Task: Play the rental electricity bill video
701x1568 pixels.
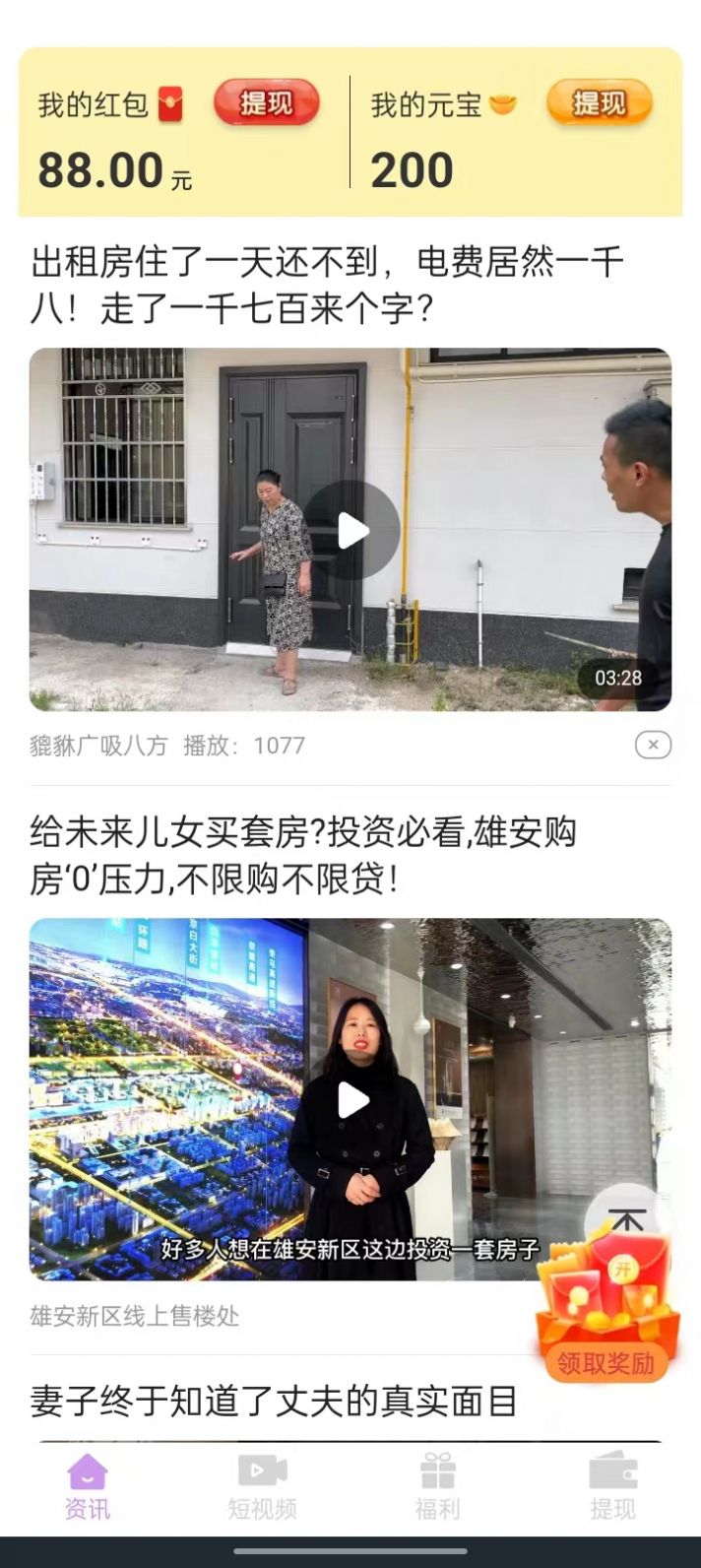Action: (350, 530)
